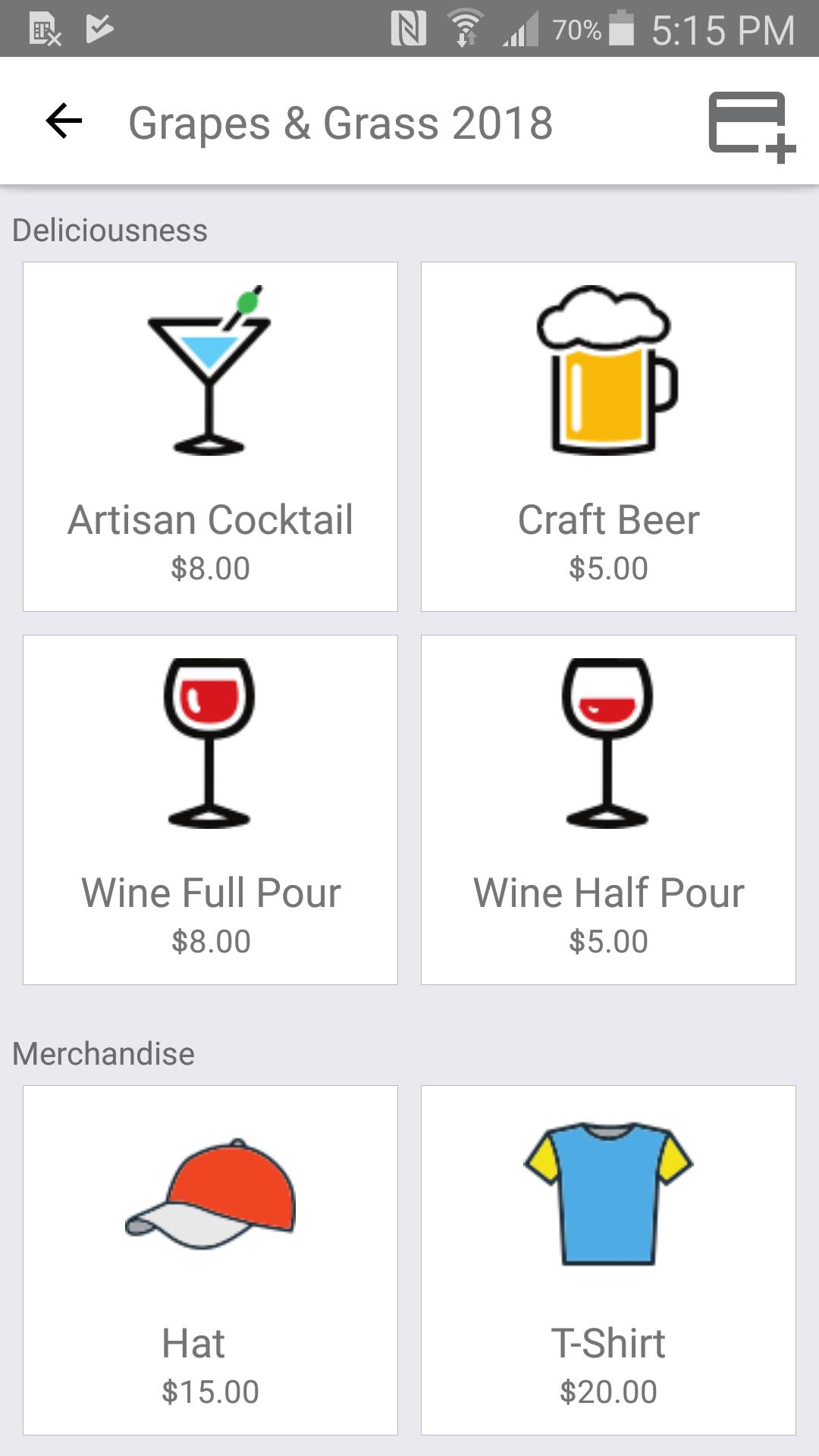Choose Wine Full Pour

210,810
